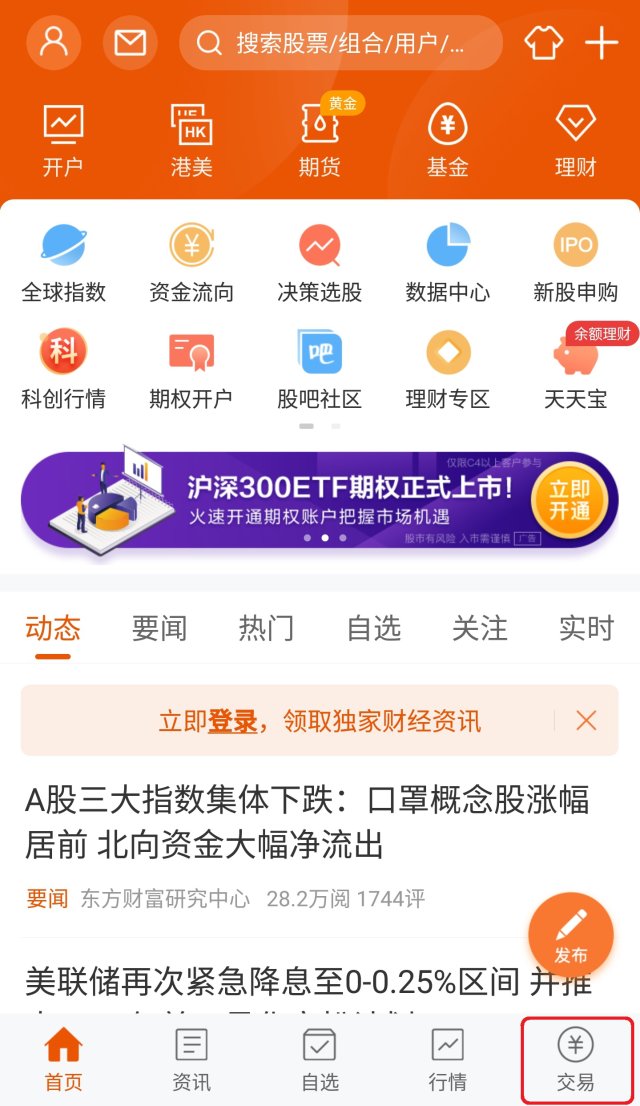
Task: Tap the 发布 floating post button
Action: [x=571, y=934]
